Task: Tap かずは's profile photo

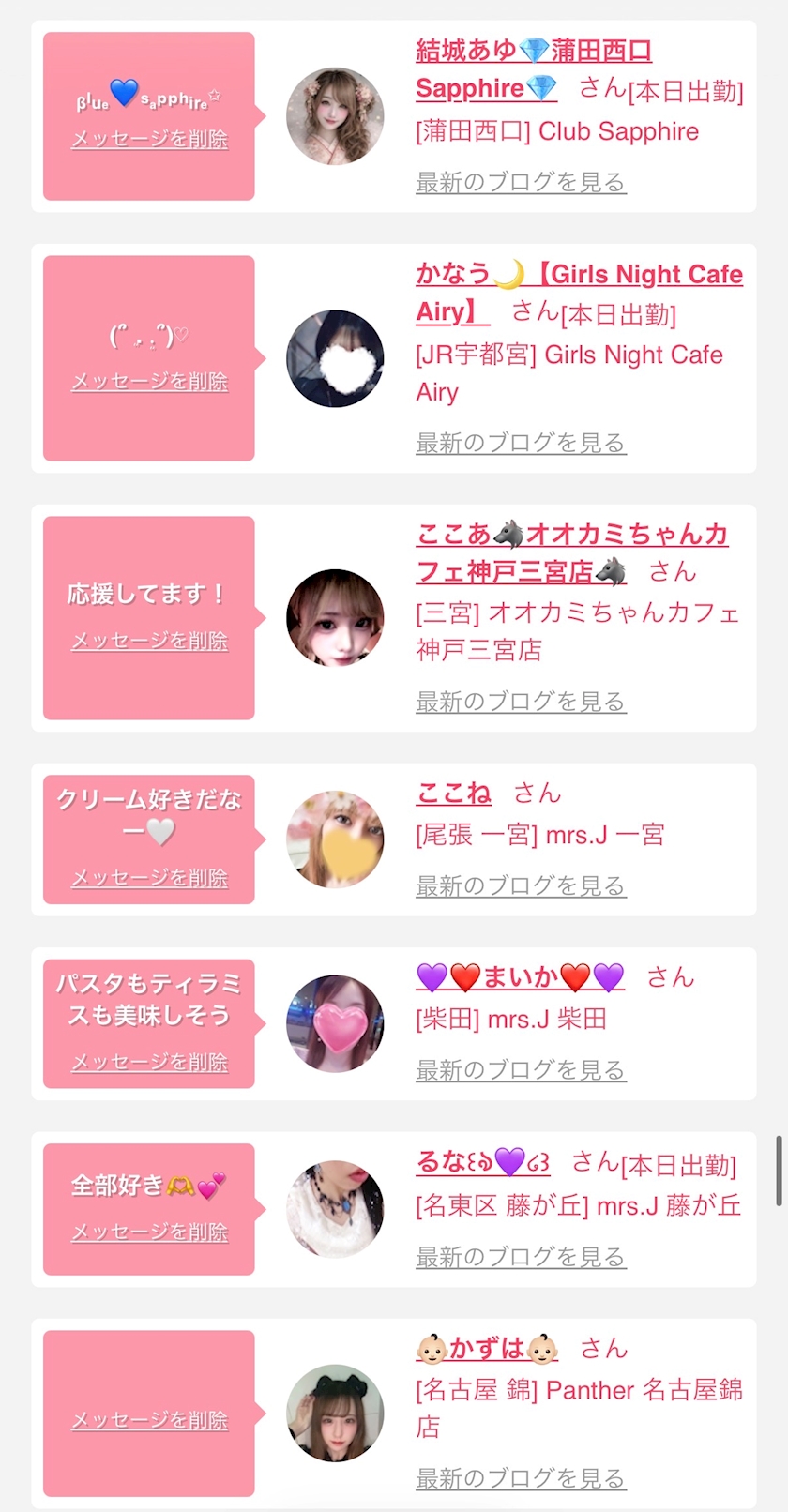Action: pyautogui.click(x=335, y=1414)
